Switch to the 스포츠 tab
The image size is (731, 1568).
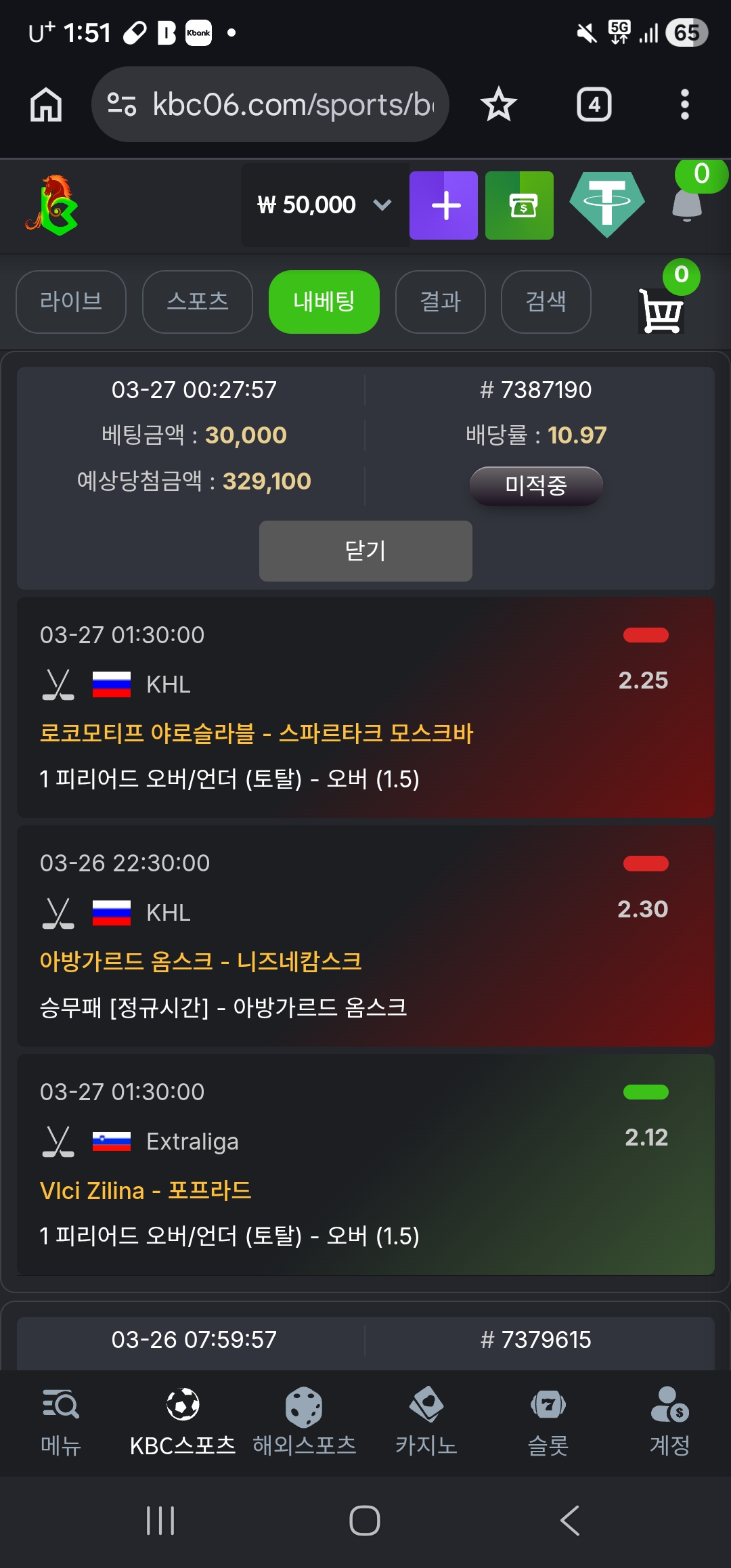tap(198, 302)
